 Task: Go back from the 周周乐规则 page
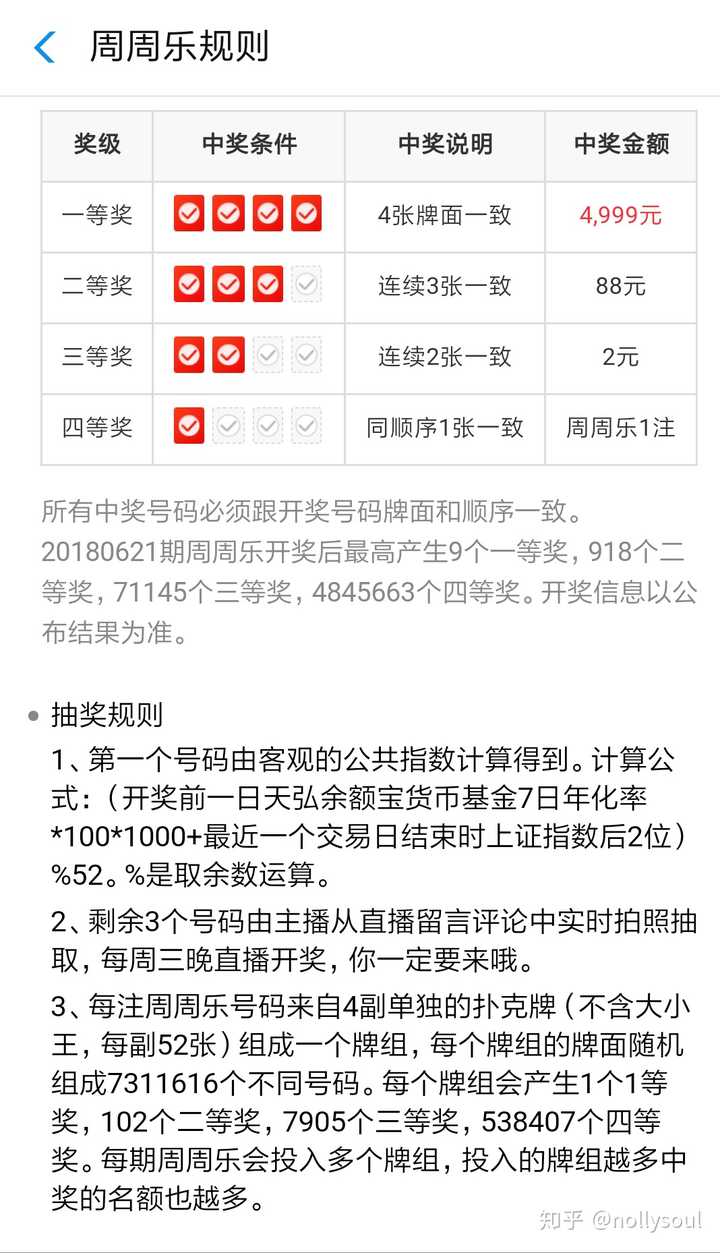click(x=45, y=47)
